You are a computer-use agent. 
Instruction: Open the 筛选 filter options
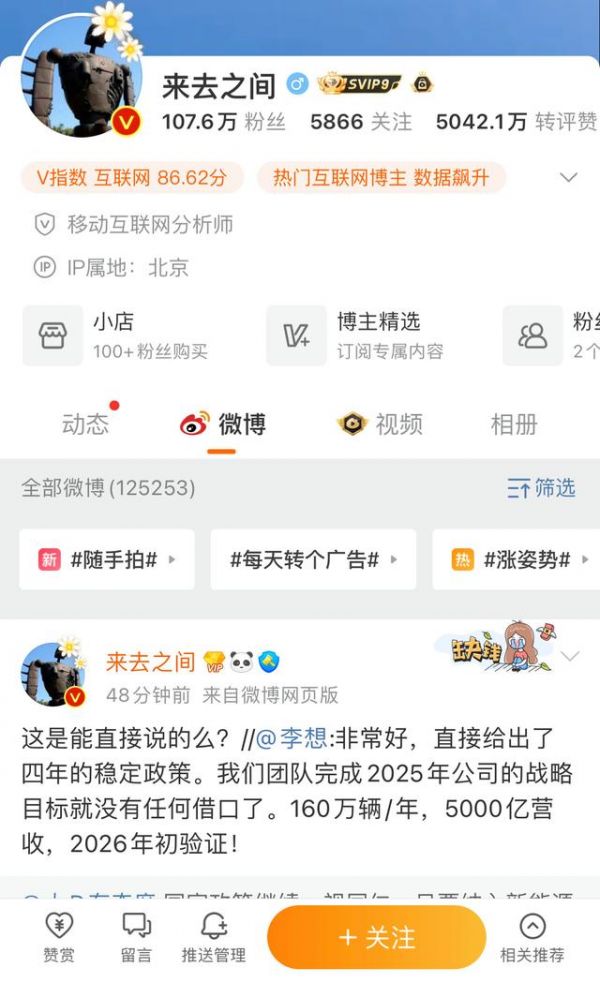[x=542, y=488]
